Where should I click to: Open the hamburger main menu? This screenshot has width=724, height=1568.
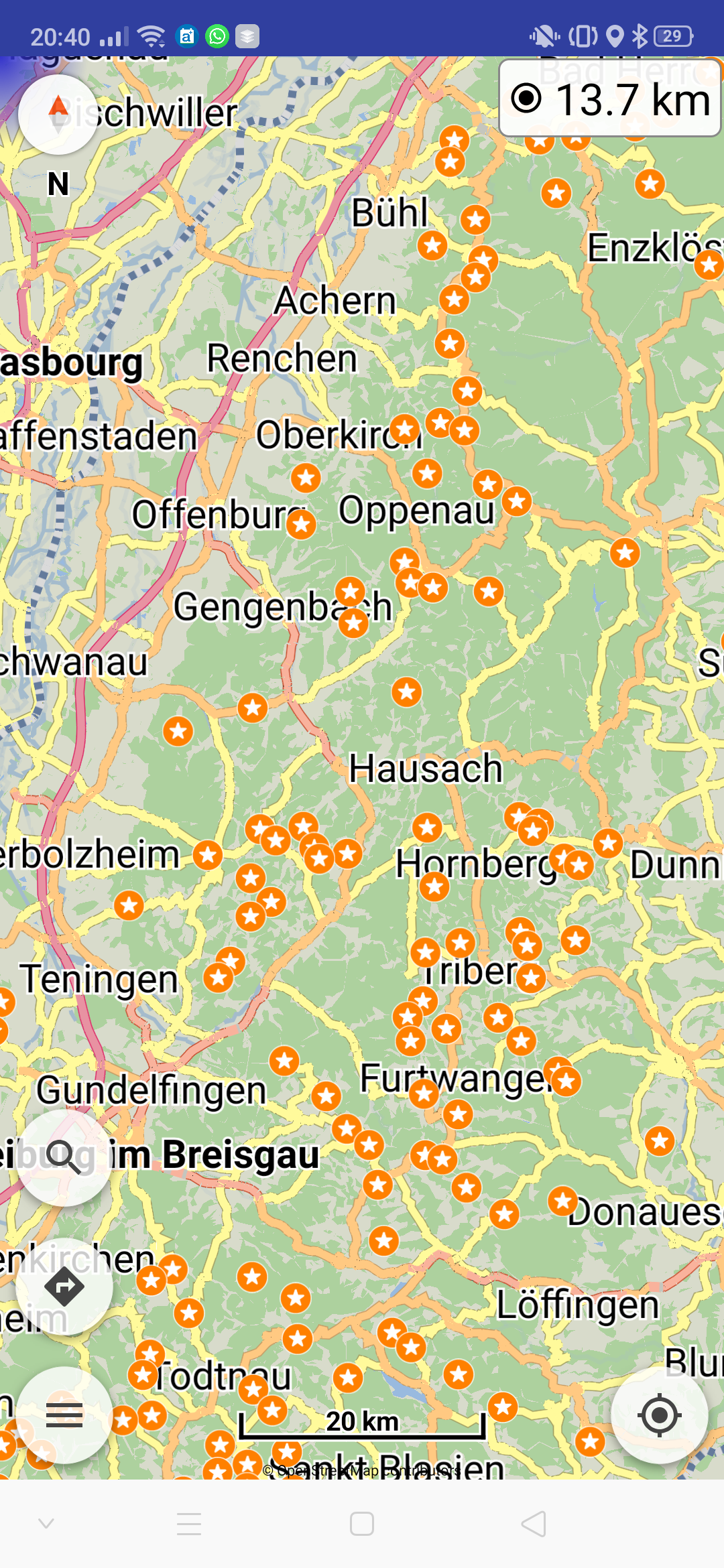64,1415
